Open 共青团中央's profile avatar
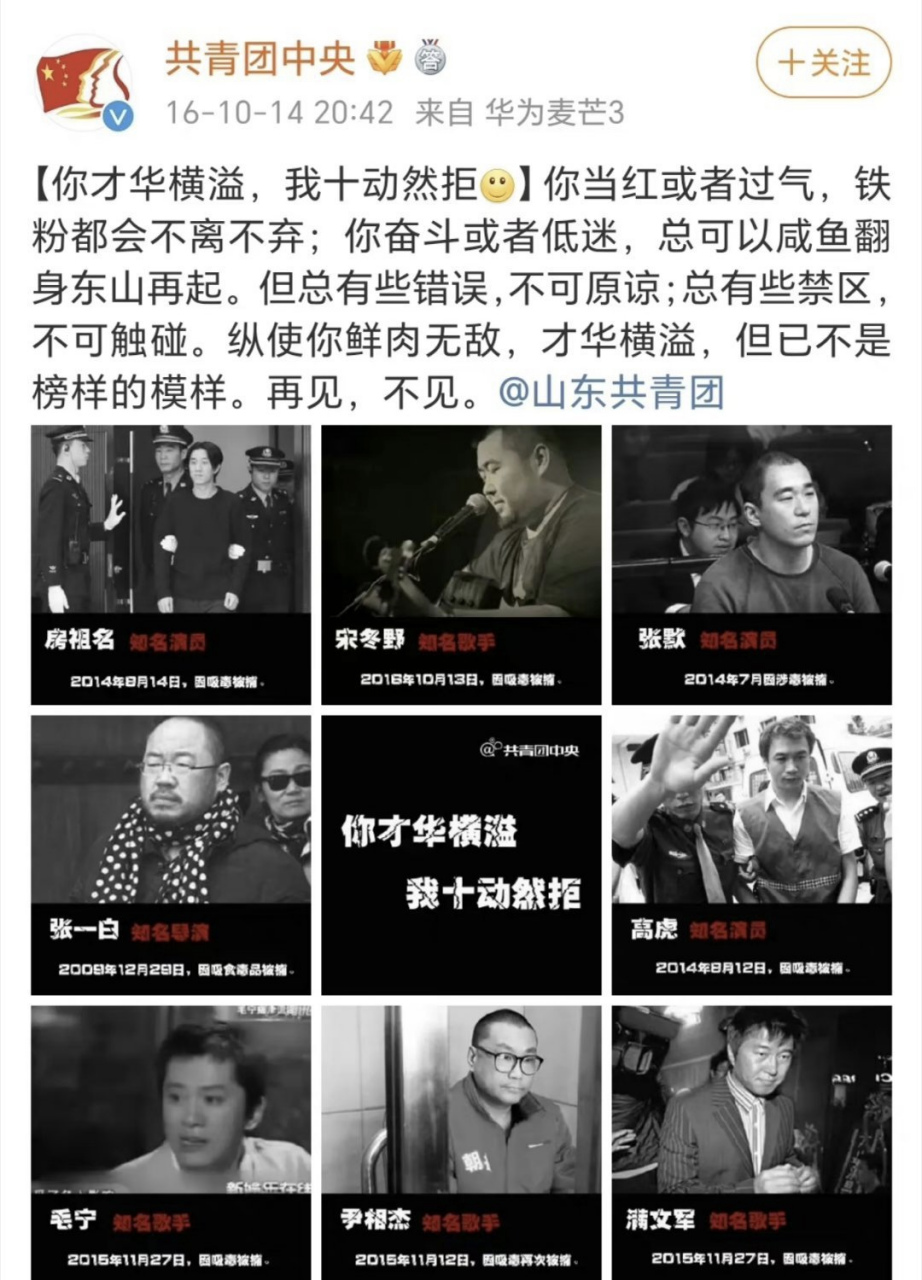The height and width of the screenshot is (1280, 922). (81, 79)
